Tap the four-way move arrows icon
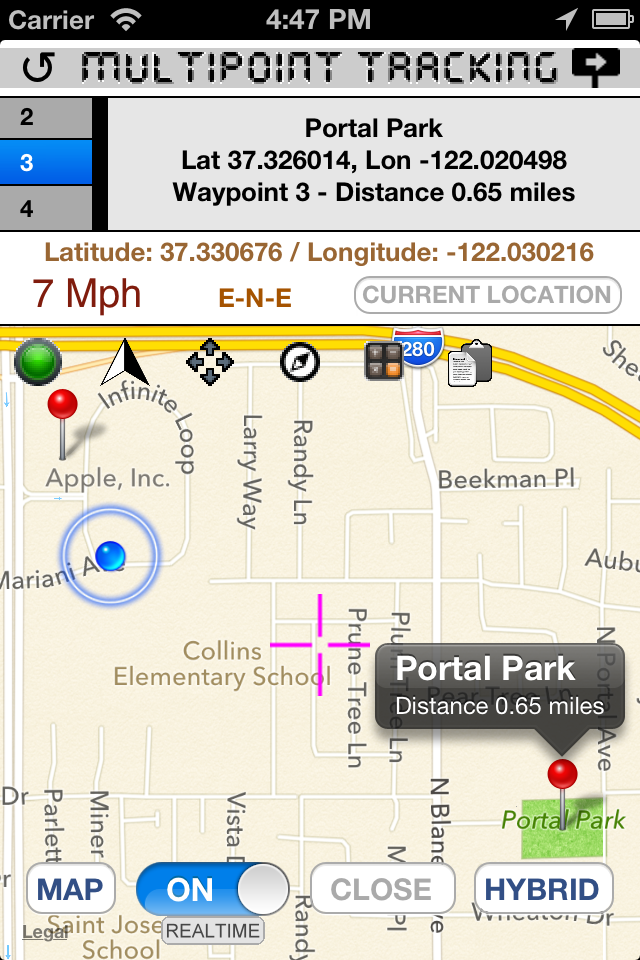This screenshot has width=640, height=960. [x=210, y=362]
